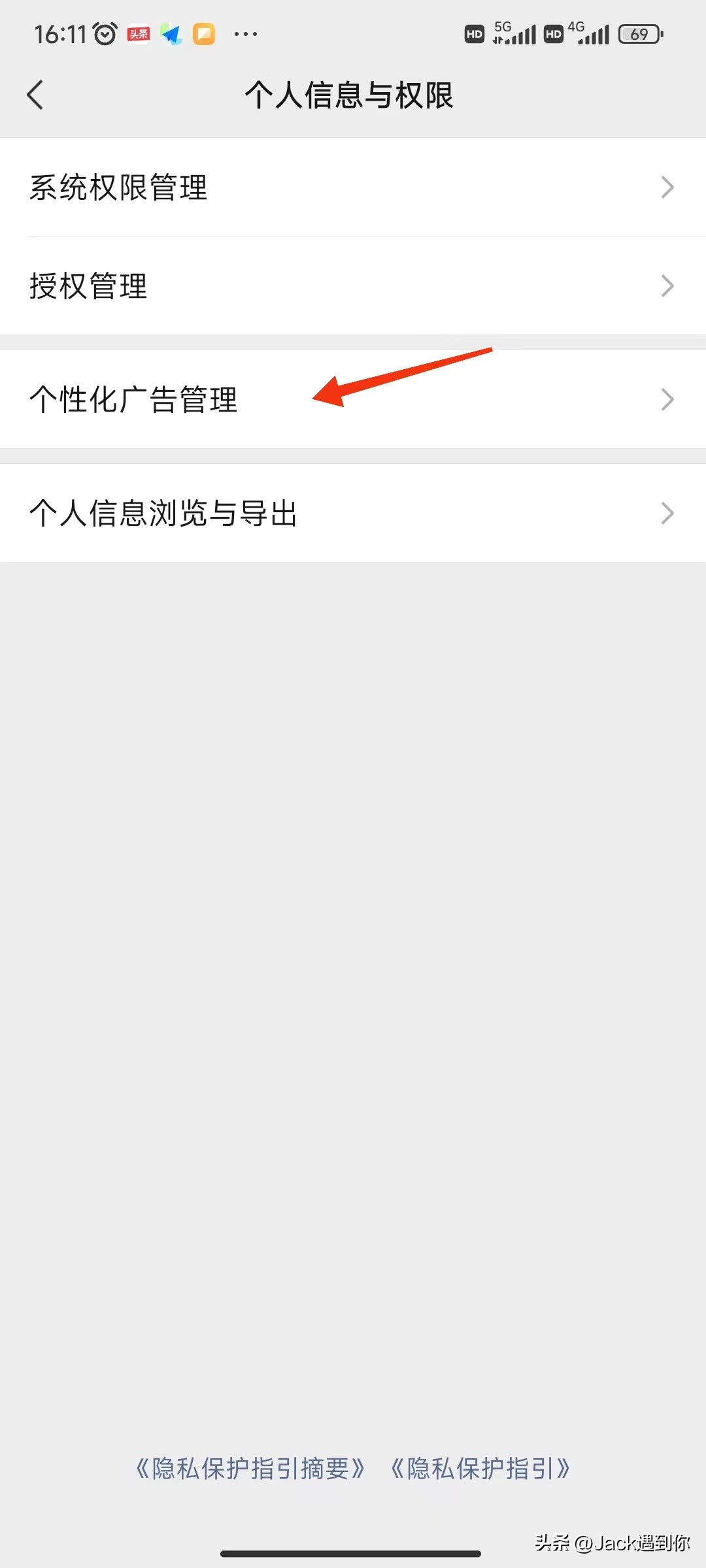Screen dimensions: 706x1568
Task: Tap the 4G signal strength indicator
Action: click(592, 33)
